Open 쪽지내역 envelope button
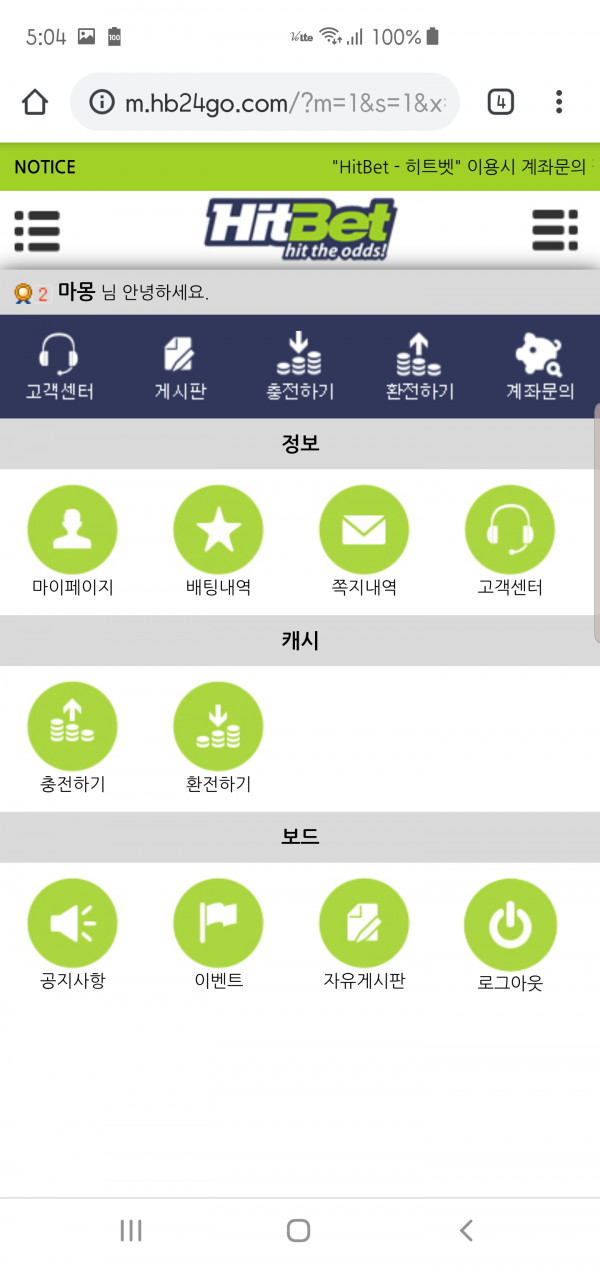The height and width of the screenshot is (1267, 600). pos(364,530)
